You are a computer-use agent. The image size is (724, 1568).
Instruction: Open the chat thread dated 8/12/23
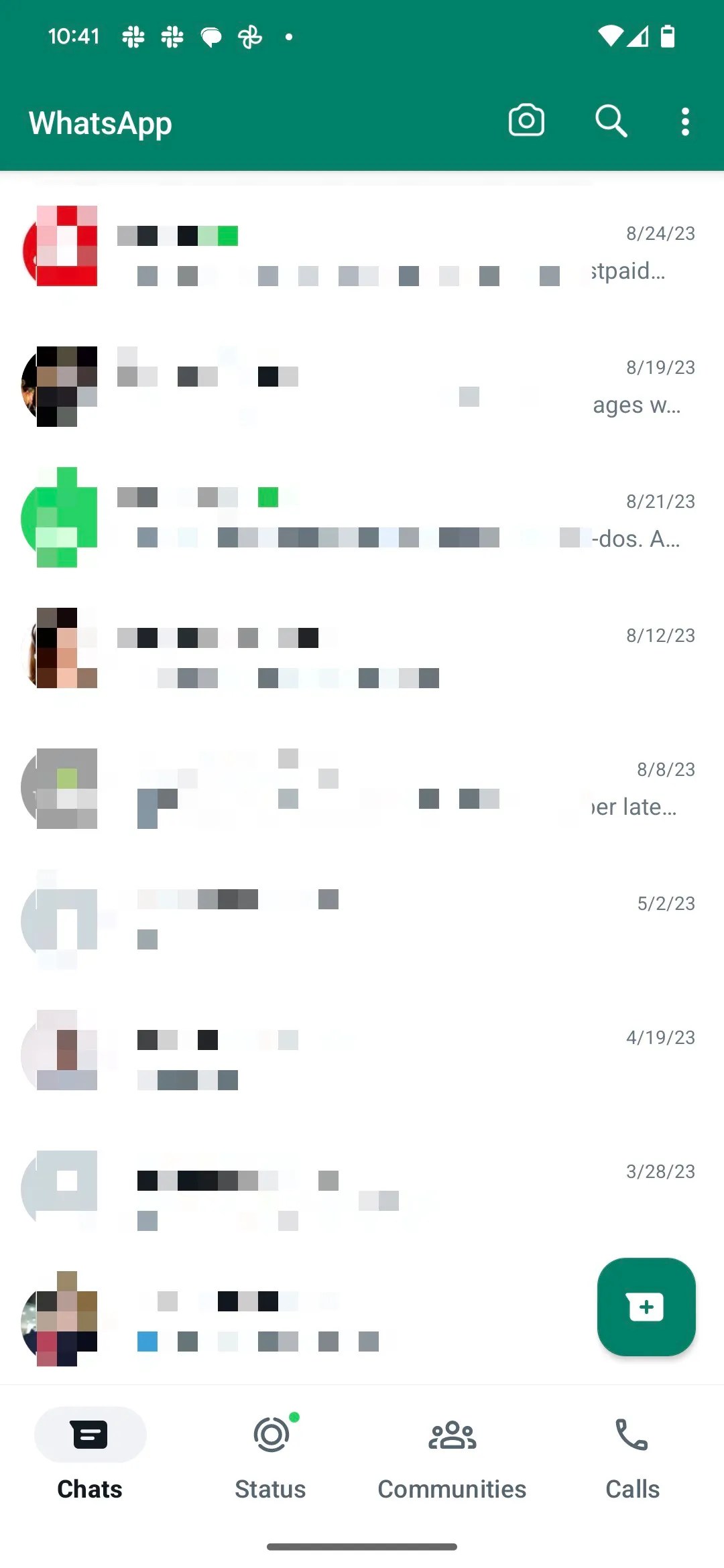pos(362,655)
